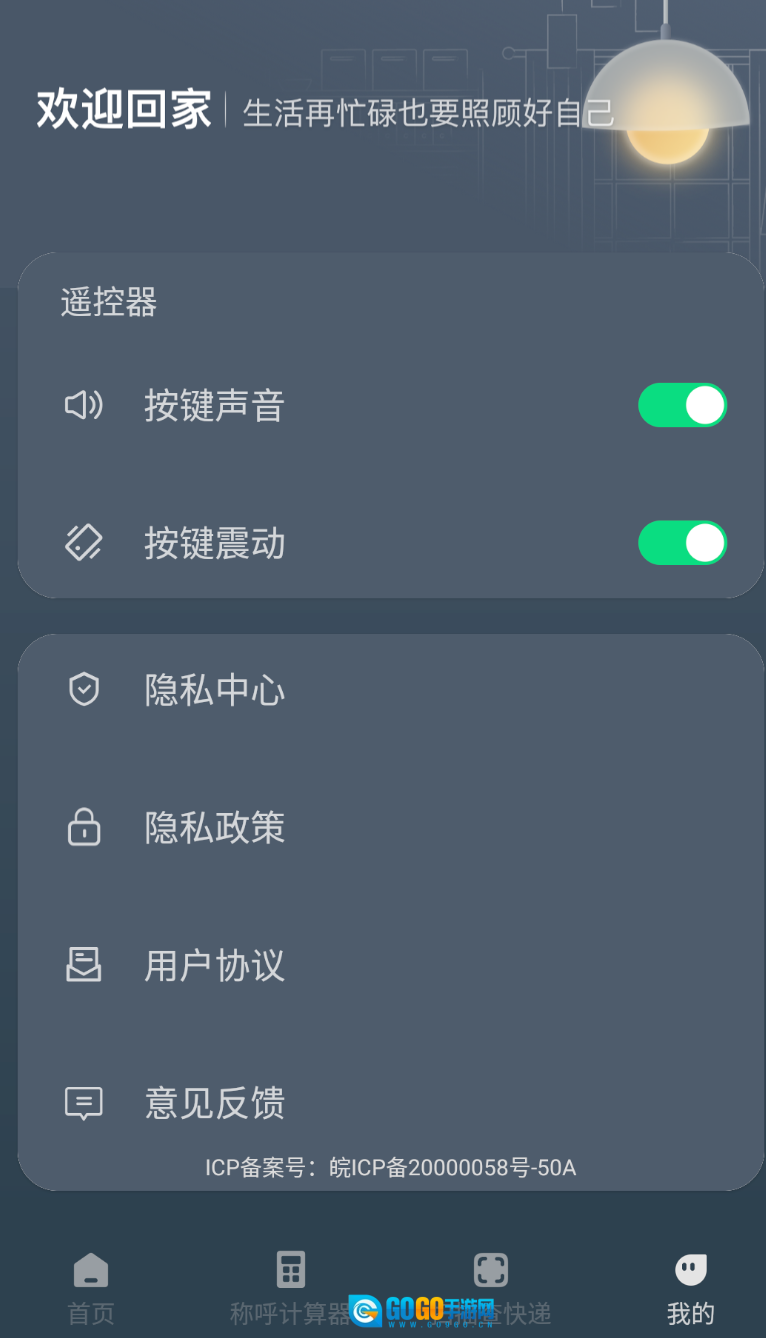Disable the 按键震动 switch

682,543
